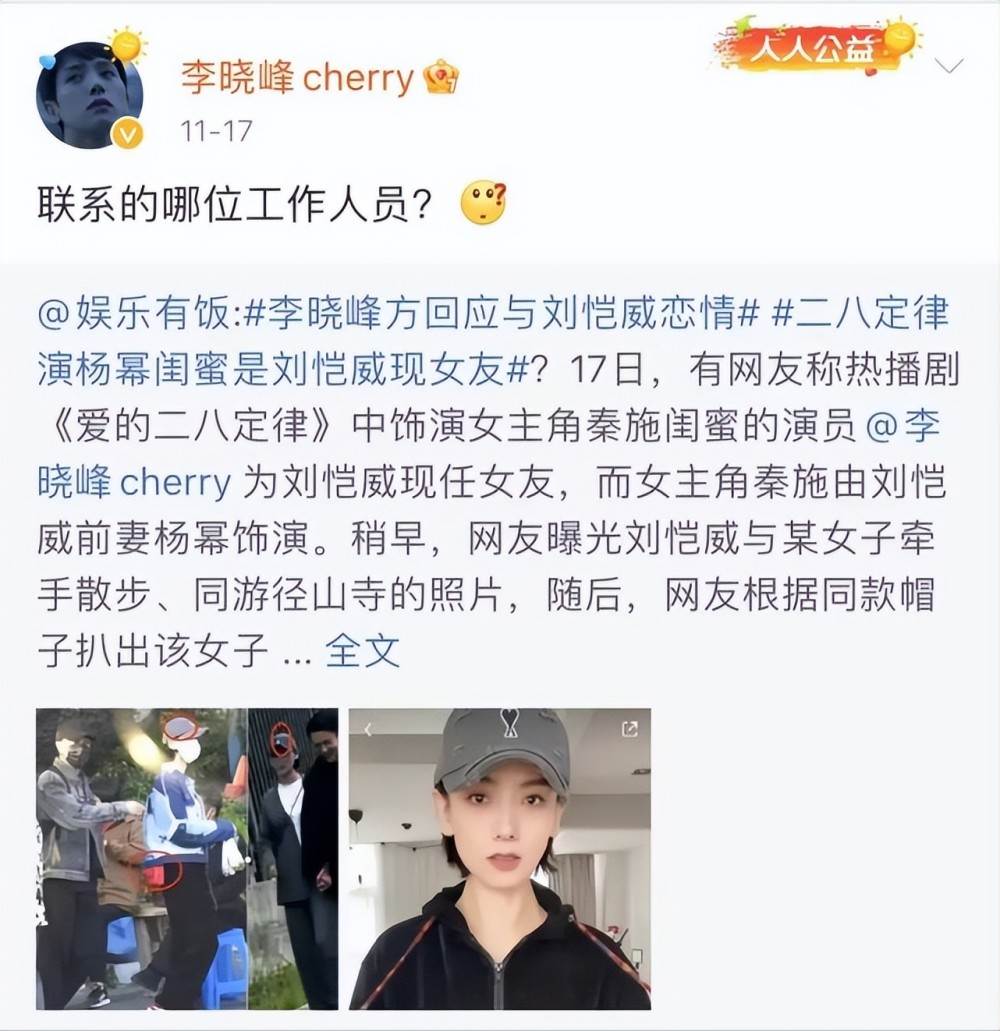Screen dimensions: 1000x1031
Task: Open the post options chevron menu
Action: (x=948, y=67)
